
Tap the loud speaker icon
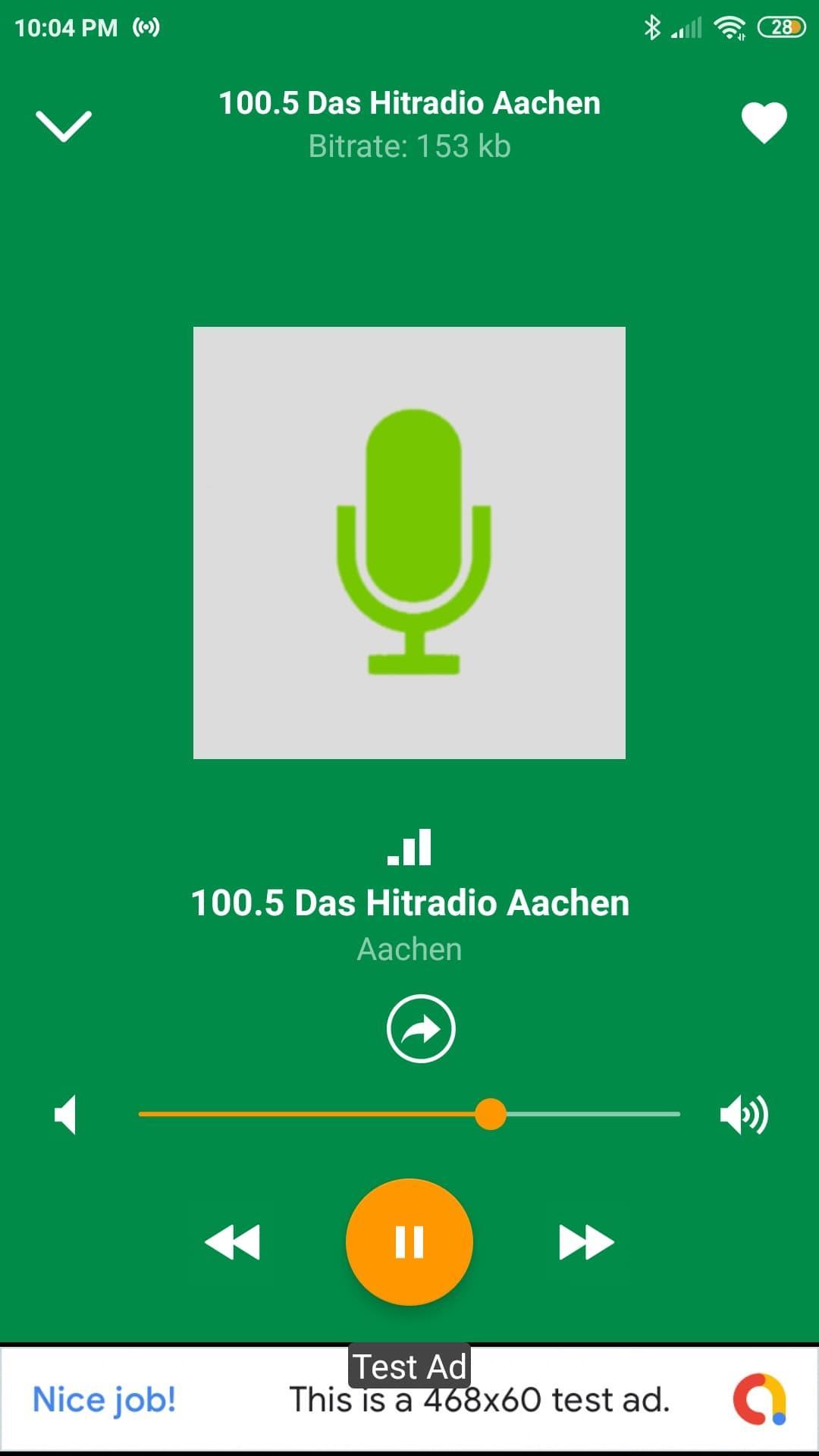(x=743, y=1115)
